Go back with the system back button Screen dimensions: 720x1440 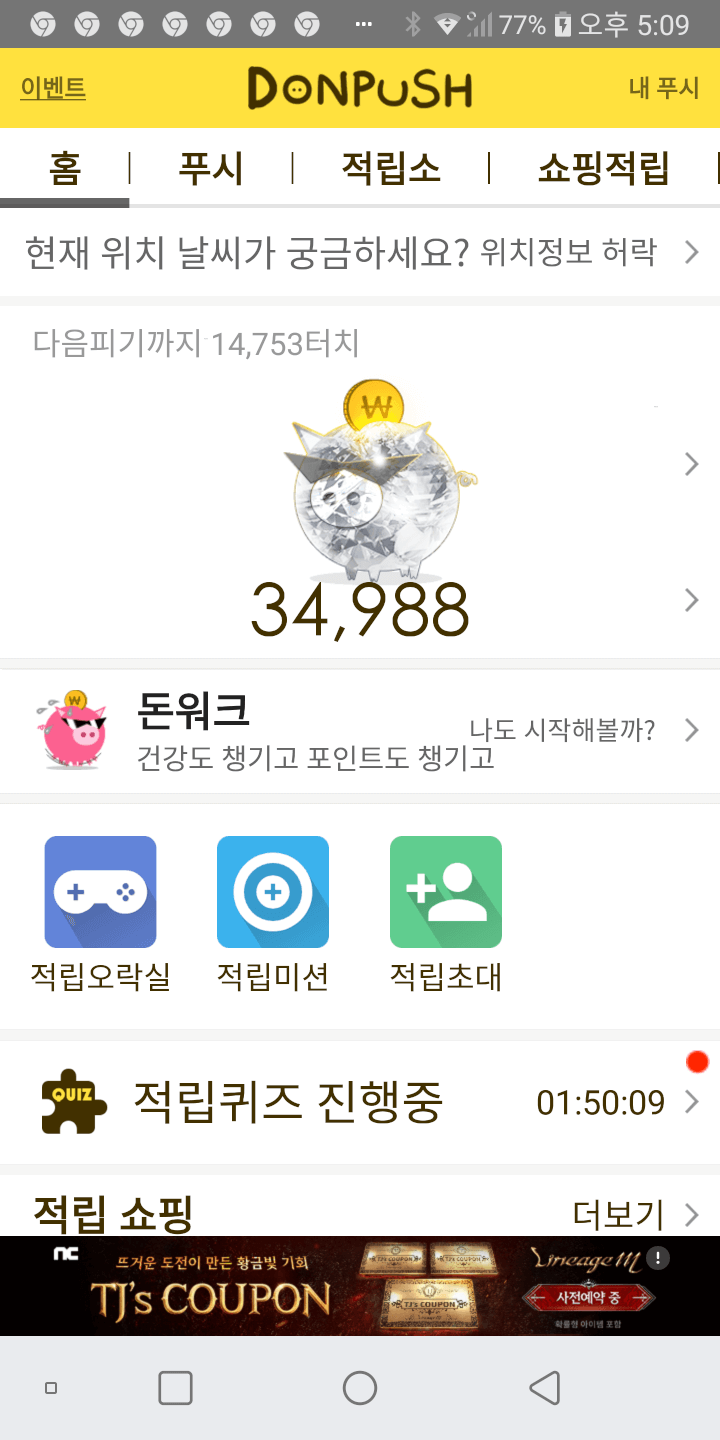tap(544, 1388)
